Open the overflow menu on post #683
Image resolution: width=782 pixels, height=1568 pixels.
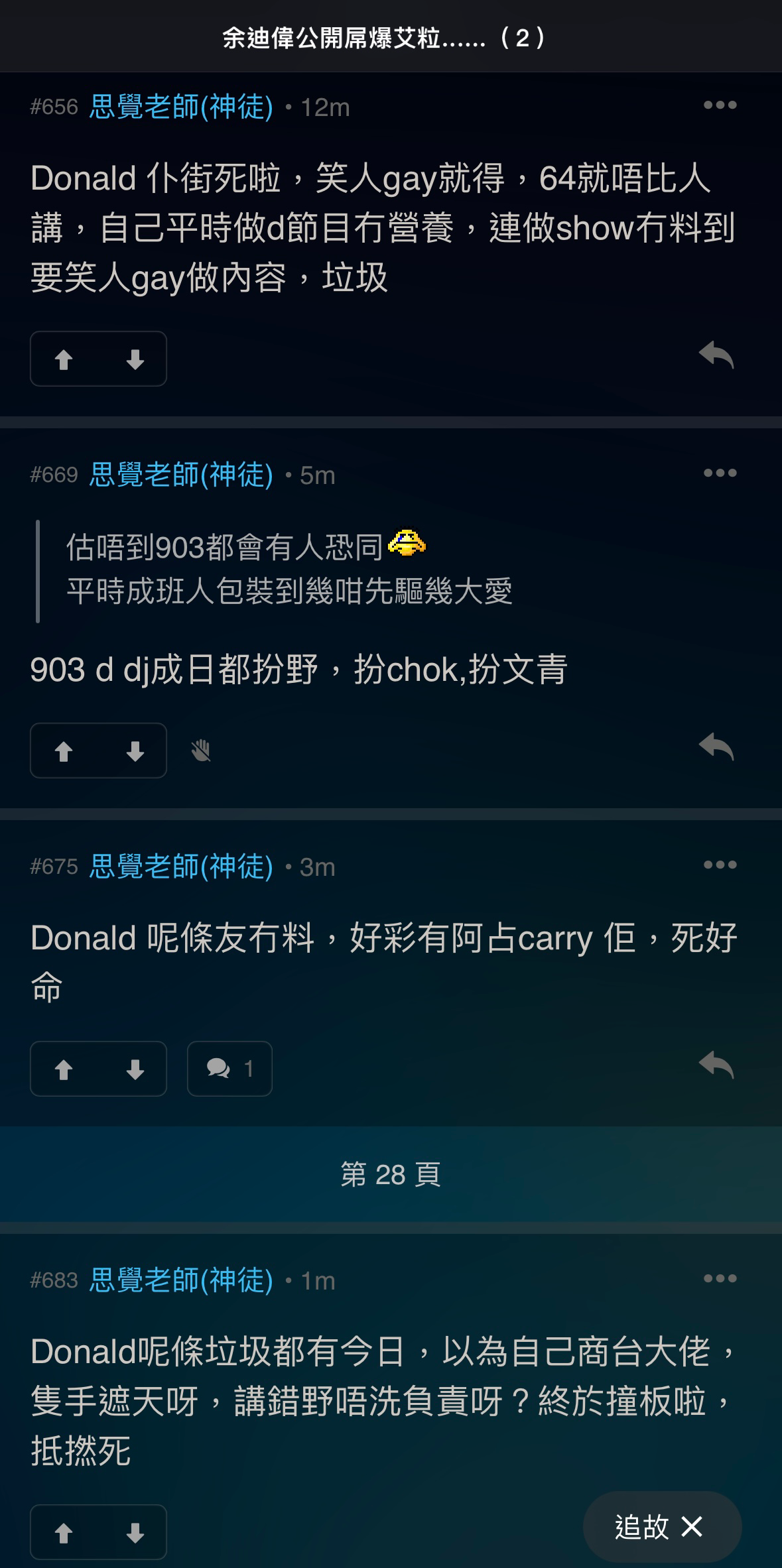pos(720,1278)
